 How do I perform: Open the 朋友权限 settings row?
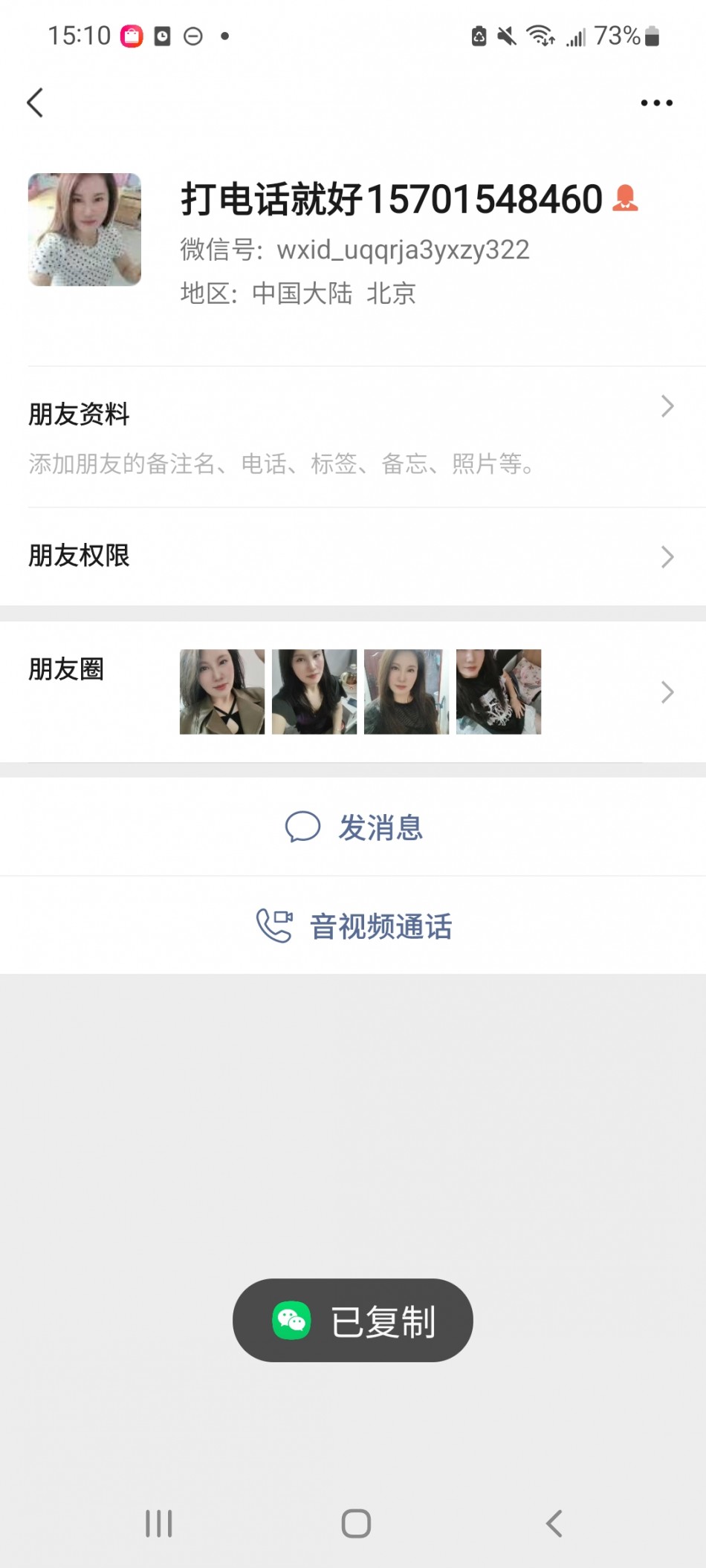353,556
